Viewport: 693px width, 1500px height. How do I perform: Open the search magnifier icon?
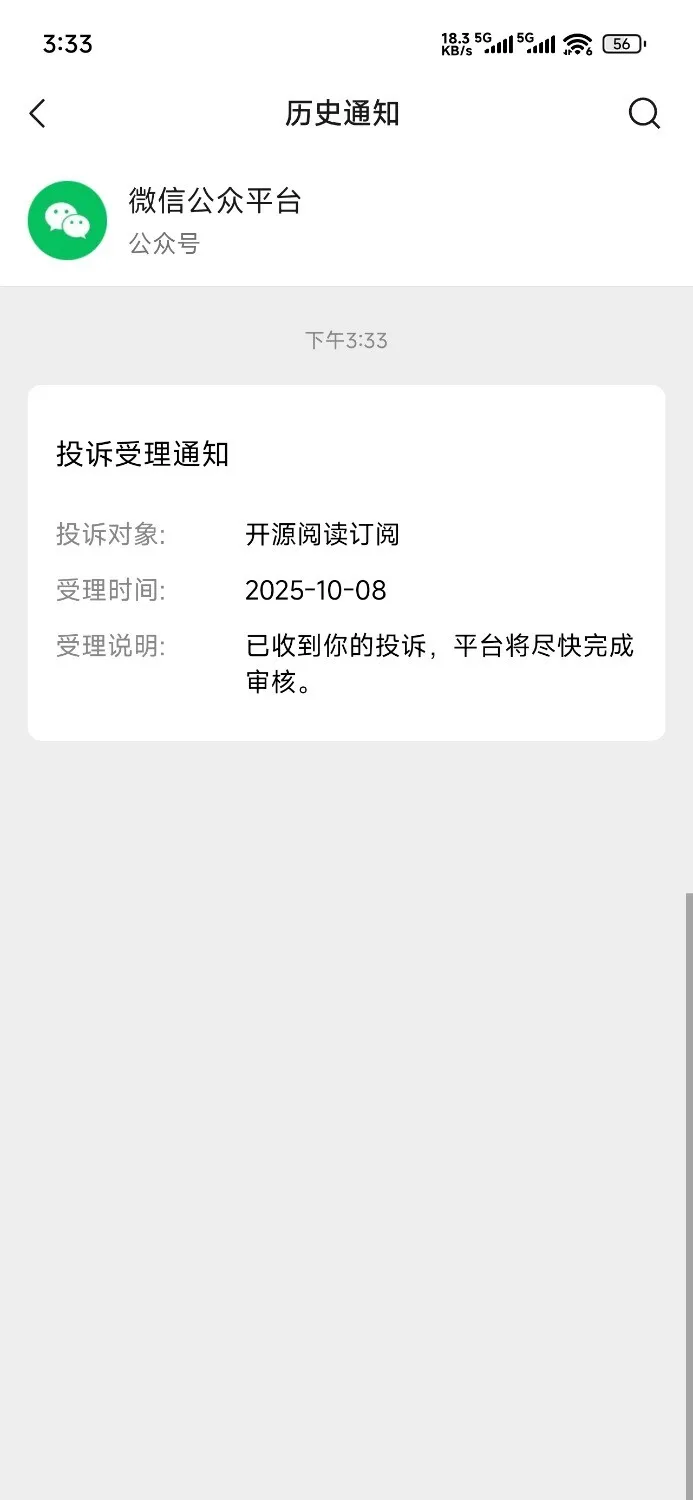[644, 114]
